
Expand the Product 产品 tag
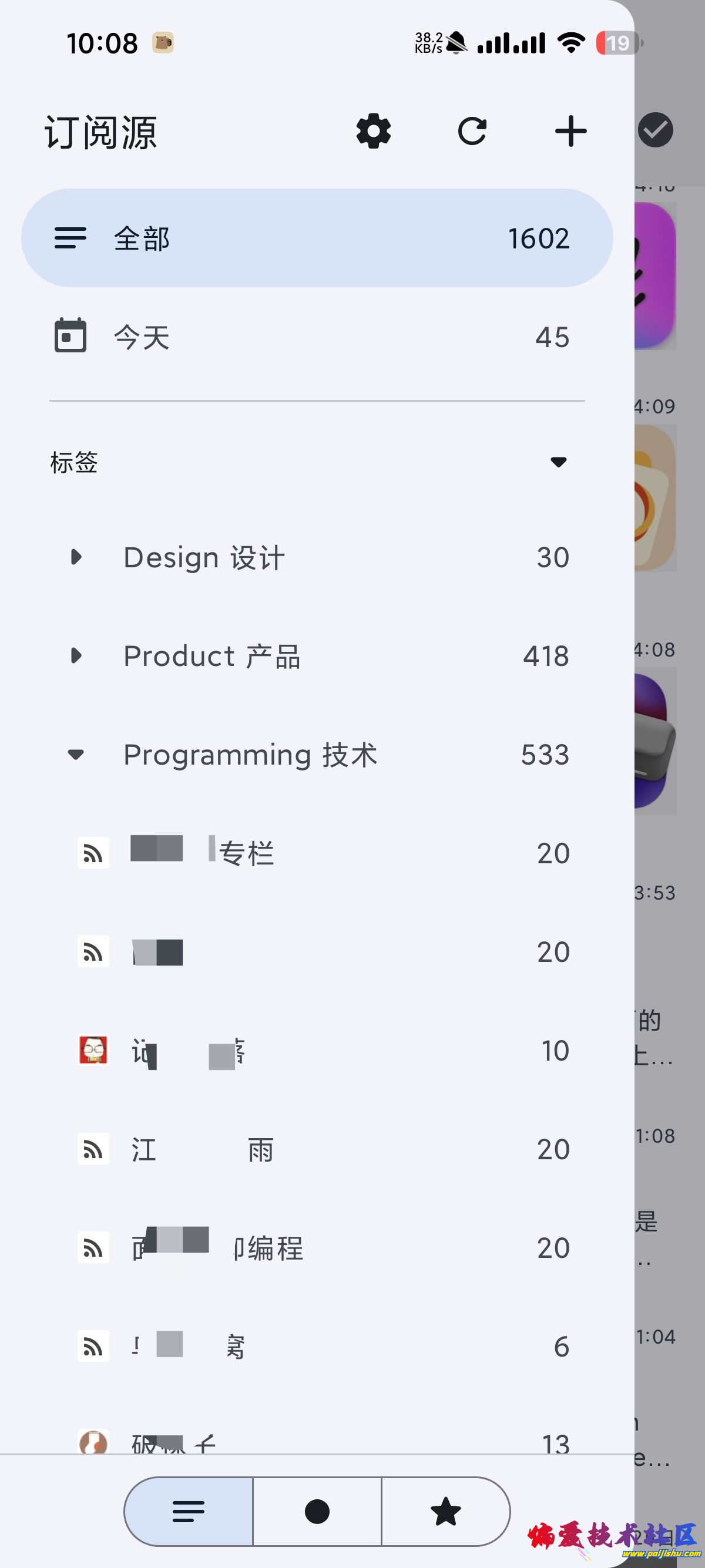pos(76,655)
